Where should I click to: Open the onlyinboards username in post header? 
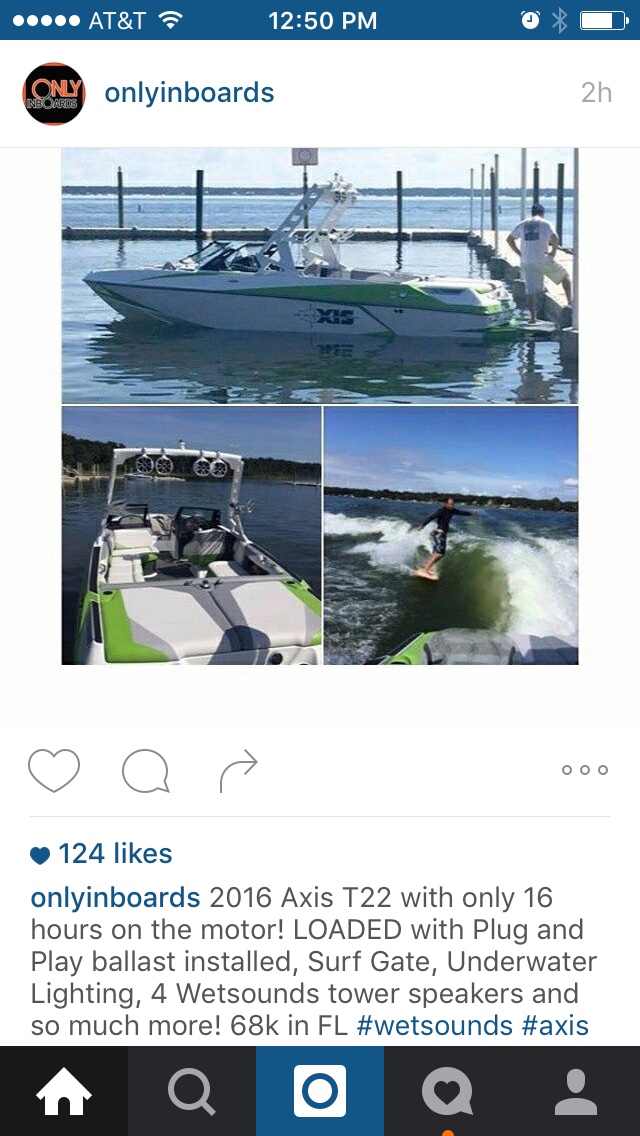[189, 93]
